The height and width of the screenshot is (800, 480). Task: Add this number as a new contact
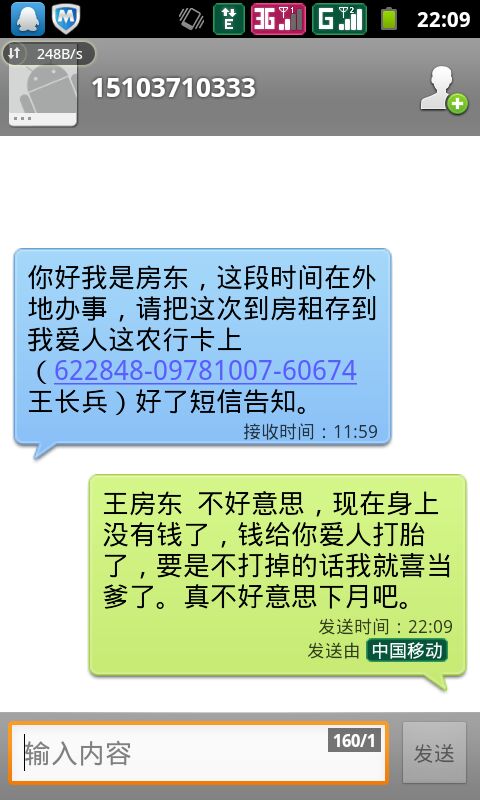pyautogui.click(x=443, y=89)
